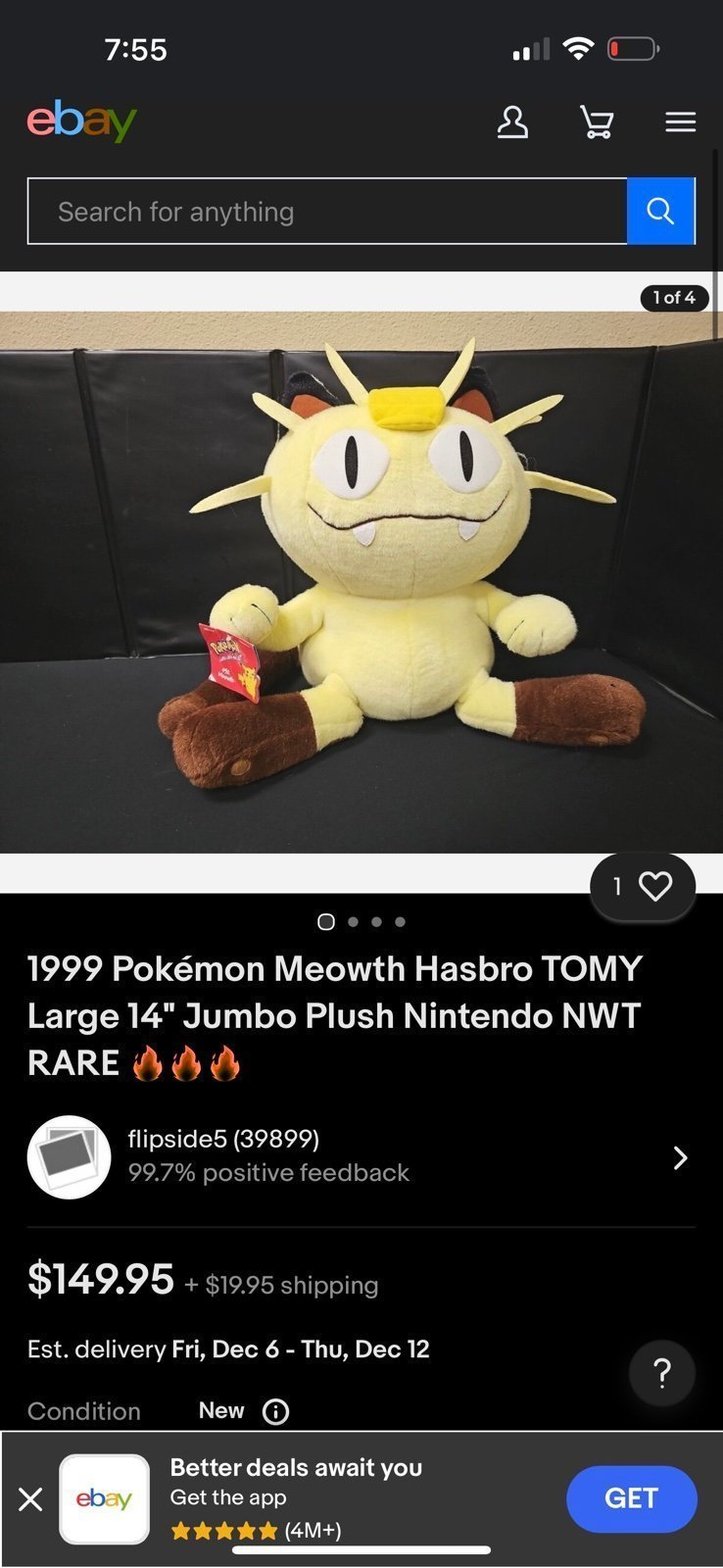
Task: Tap the info icon next to New condition
Action: pyautogui.click(x=276, y=1411)
